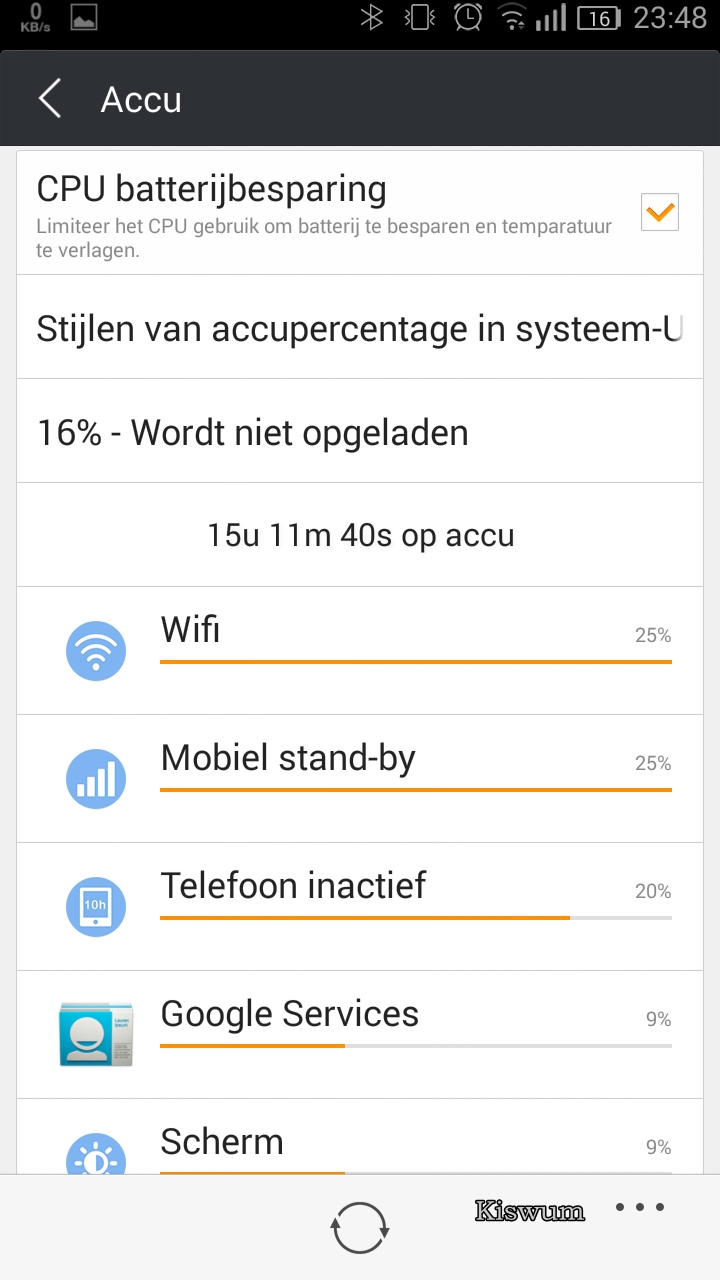Open Wifi battery usage details
The width and height of the screenshot is (720, 1280).
pos(360,651)
